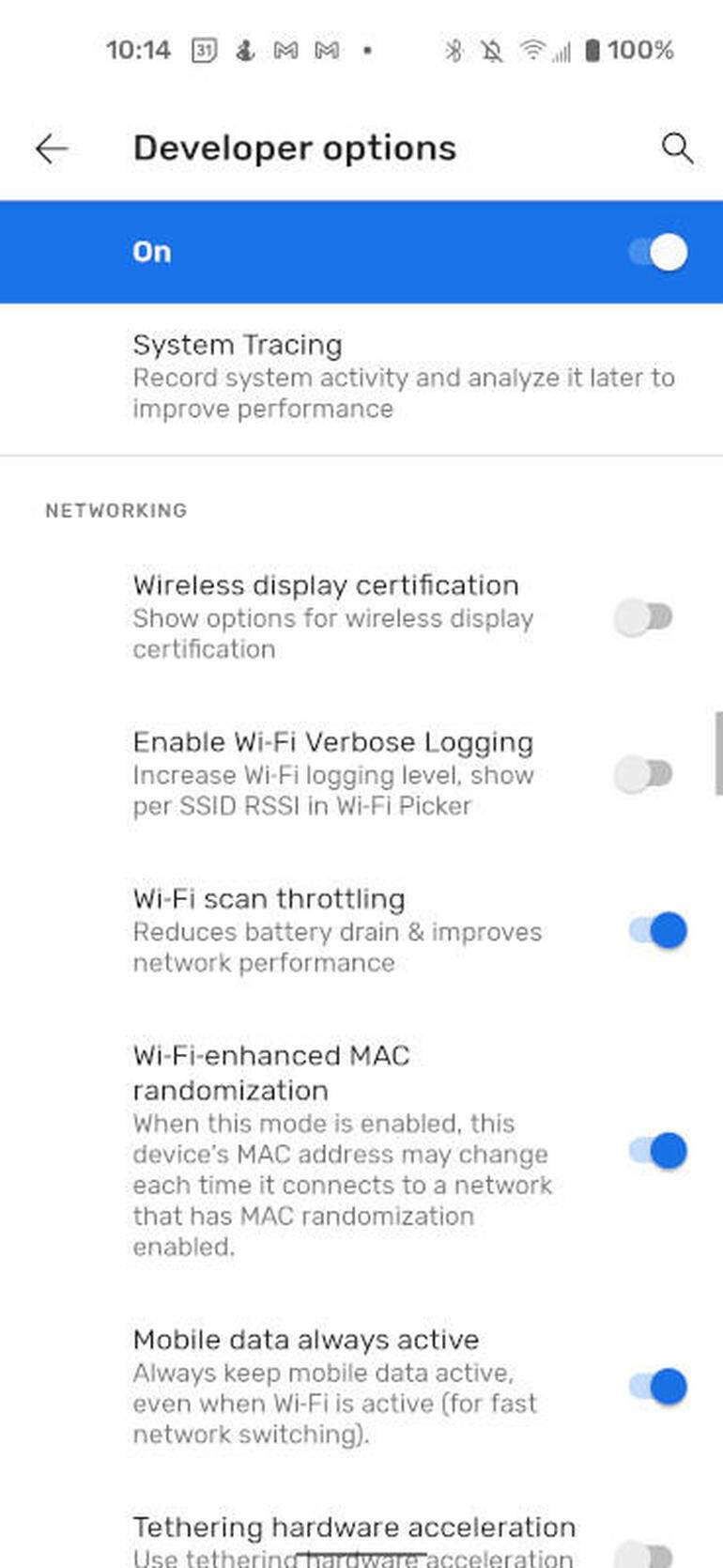This screenshot has height=1568, width=723.
Task: Switch off Wi-Fi-enhanced MAC randomization
Action: (658, 1151)
